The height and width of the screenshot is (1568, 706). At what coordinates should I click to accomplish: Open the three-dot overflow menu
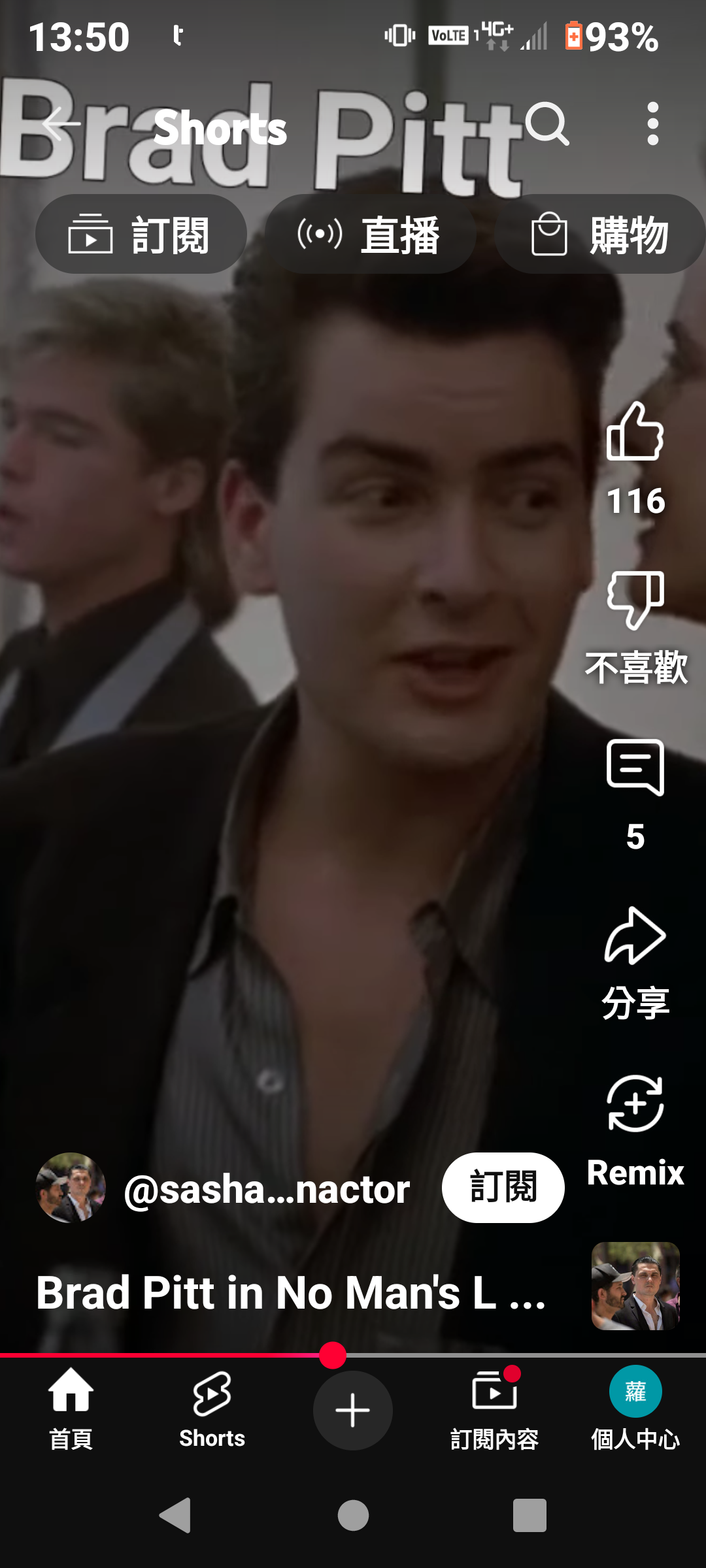click(x=652, y=124)
